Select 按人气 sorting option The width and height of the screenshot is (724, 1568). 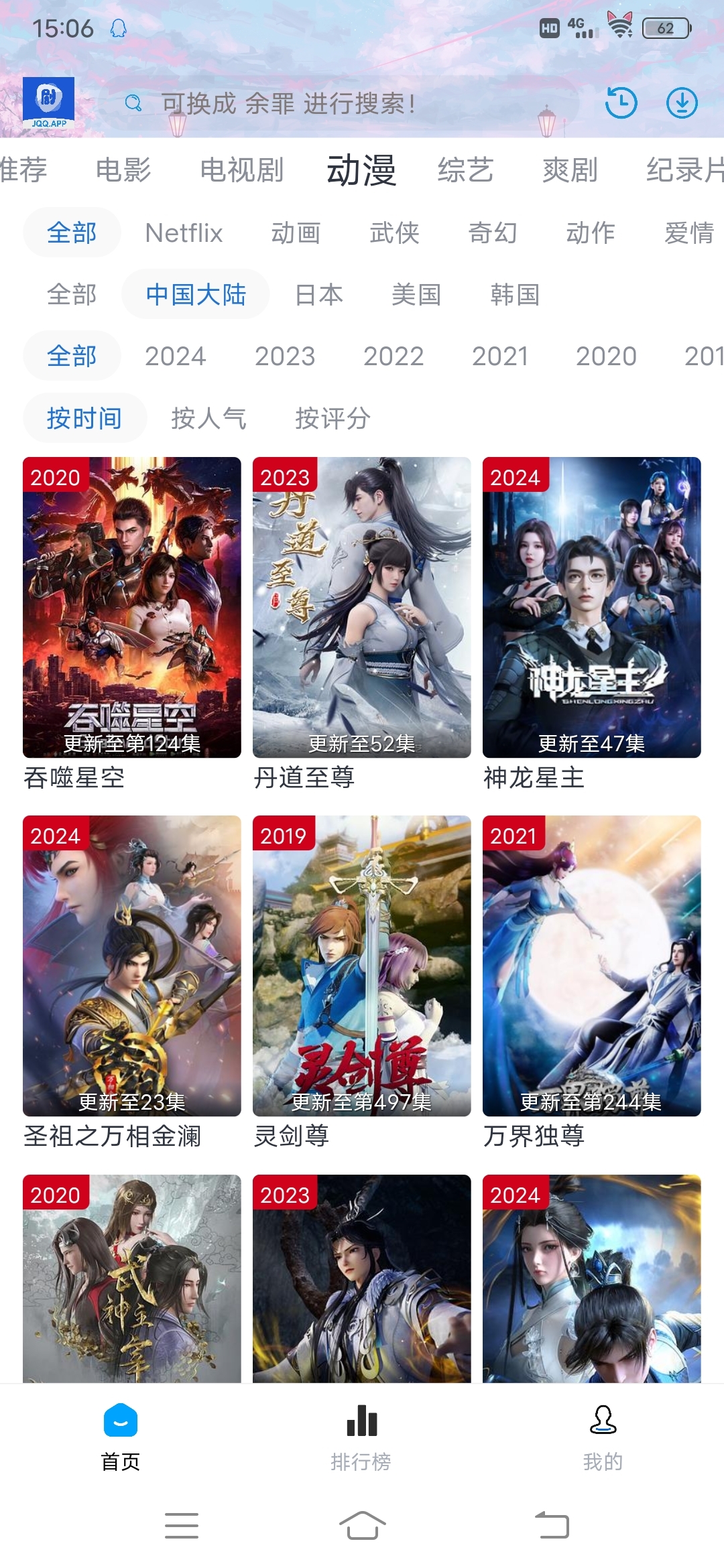click(208, 418)
